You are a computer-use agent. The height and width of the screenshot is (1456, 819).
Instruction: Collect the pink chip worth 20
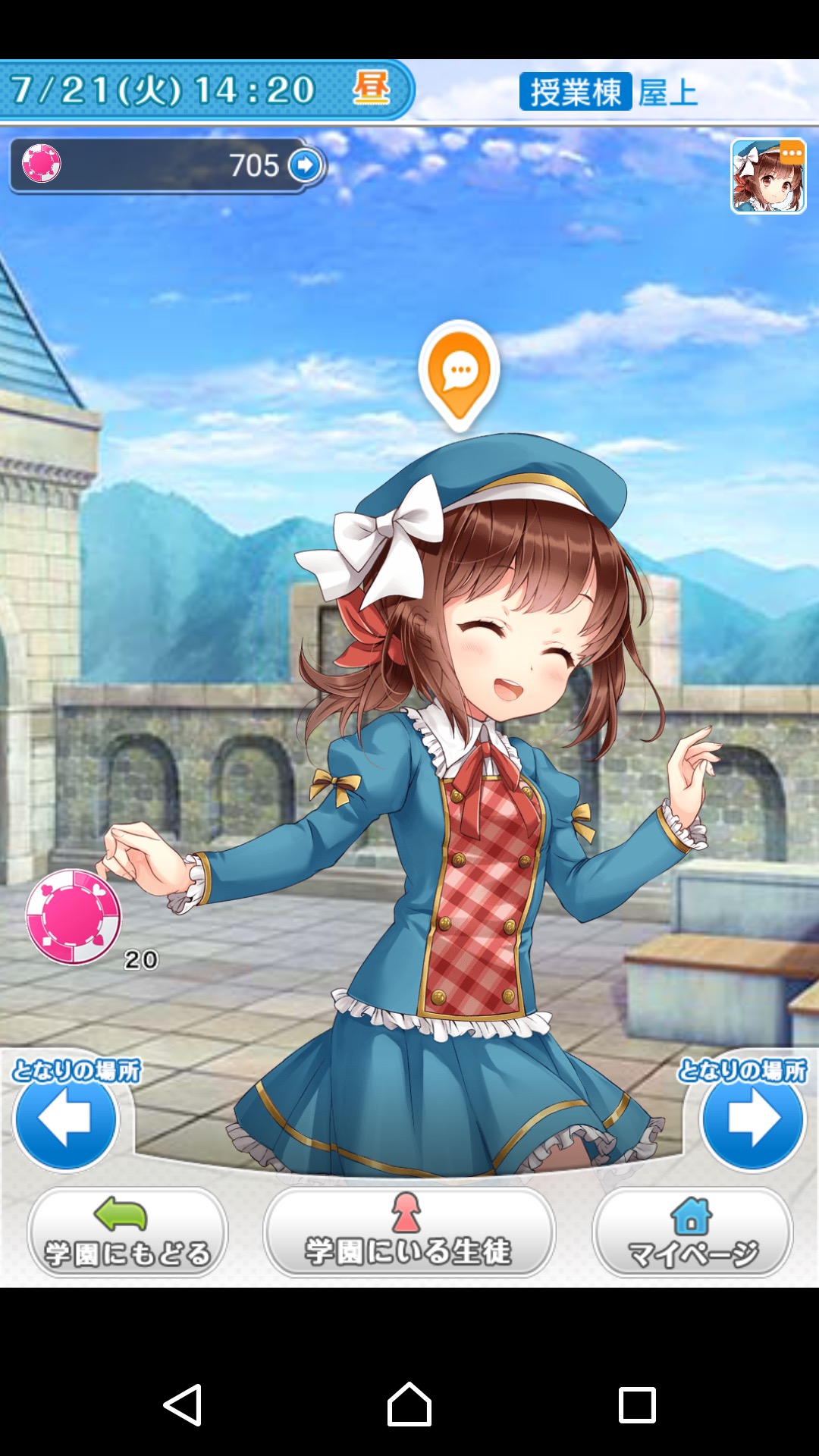coord(74,917)
